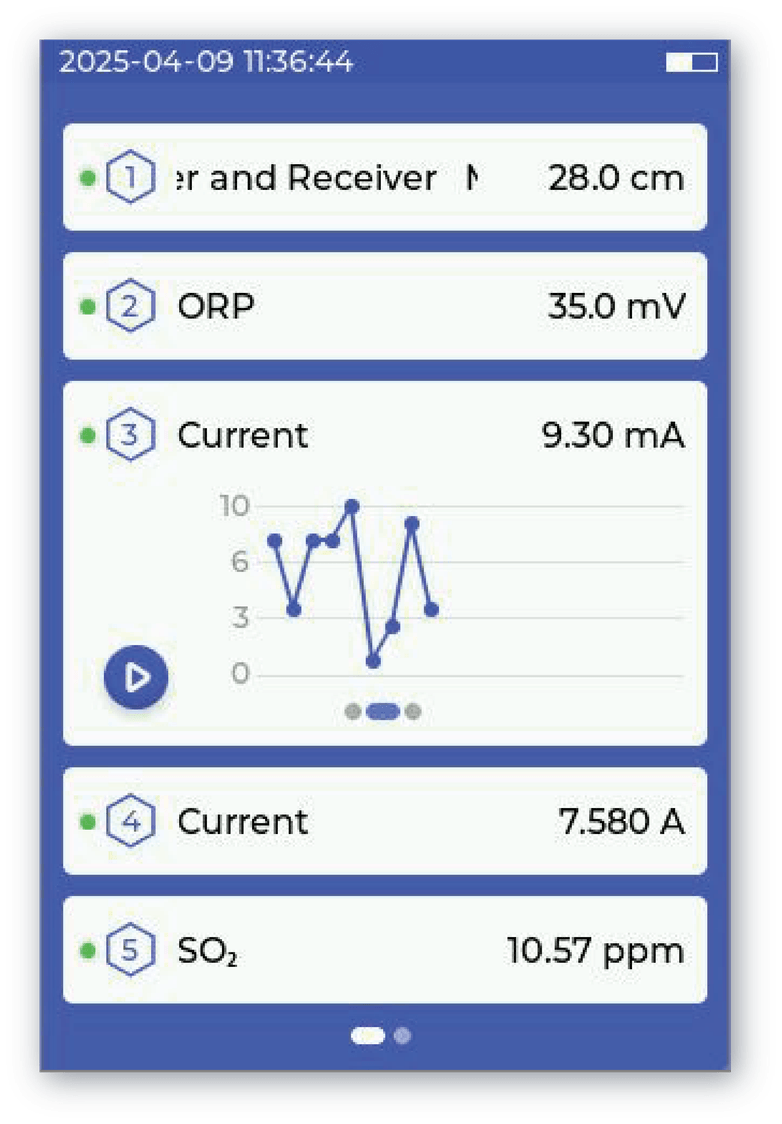Expand the SO₂ channel 5 card
The image size is (782, 1124).
click(385, 950)
